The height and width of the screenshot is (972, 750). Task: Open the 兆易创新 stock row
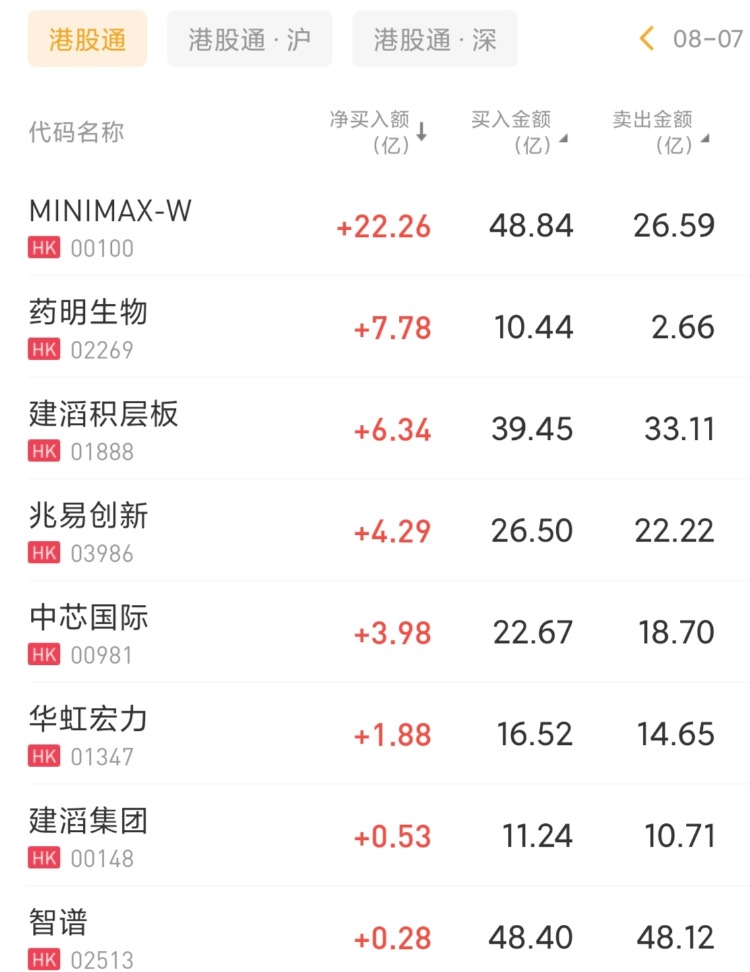pyautogui.click(x=389, y=531)
